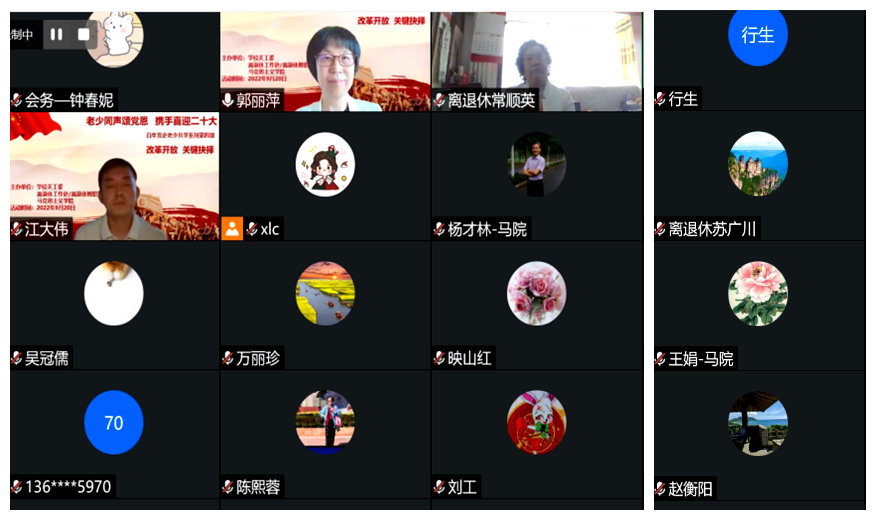Image resolution: width=876 pixels, height=520 pixels.
Task: Select 赵衡阳's participant tile
Action: point(758,433)
